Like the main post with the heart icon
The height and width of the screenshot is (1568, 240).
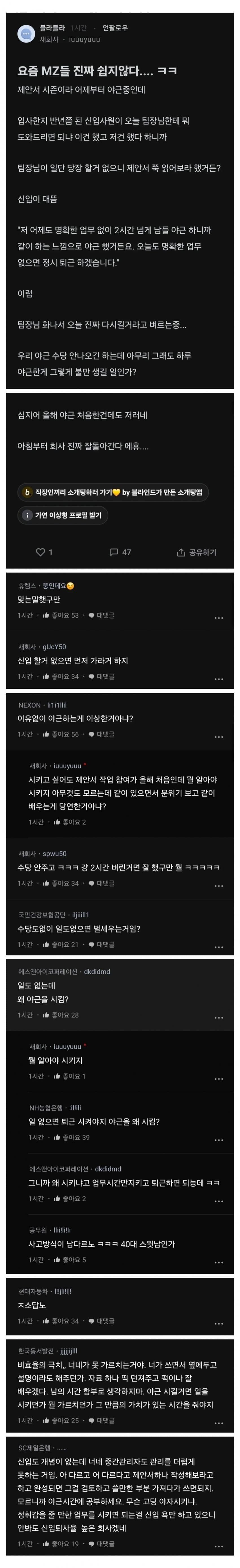tap(41, 552)
